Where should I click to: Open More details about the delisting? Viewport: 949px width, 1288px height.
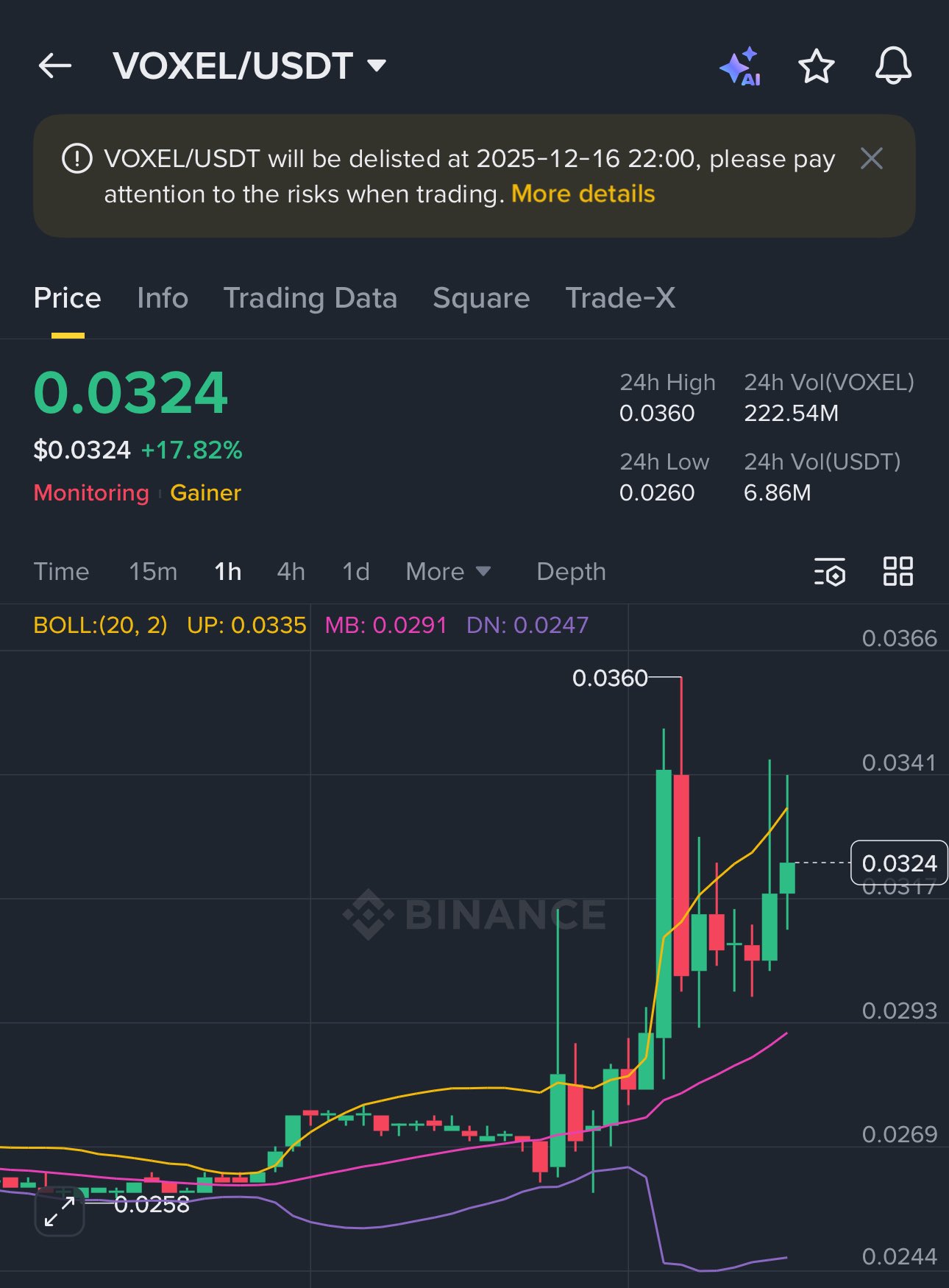coord(583,194)
